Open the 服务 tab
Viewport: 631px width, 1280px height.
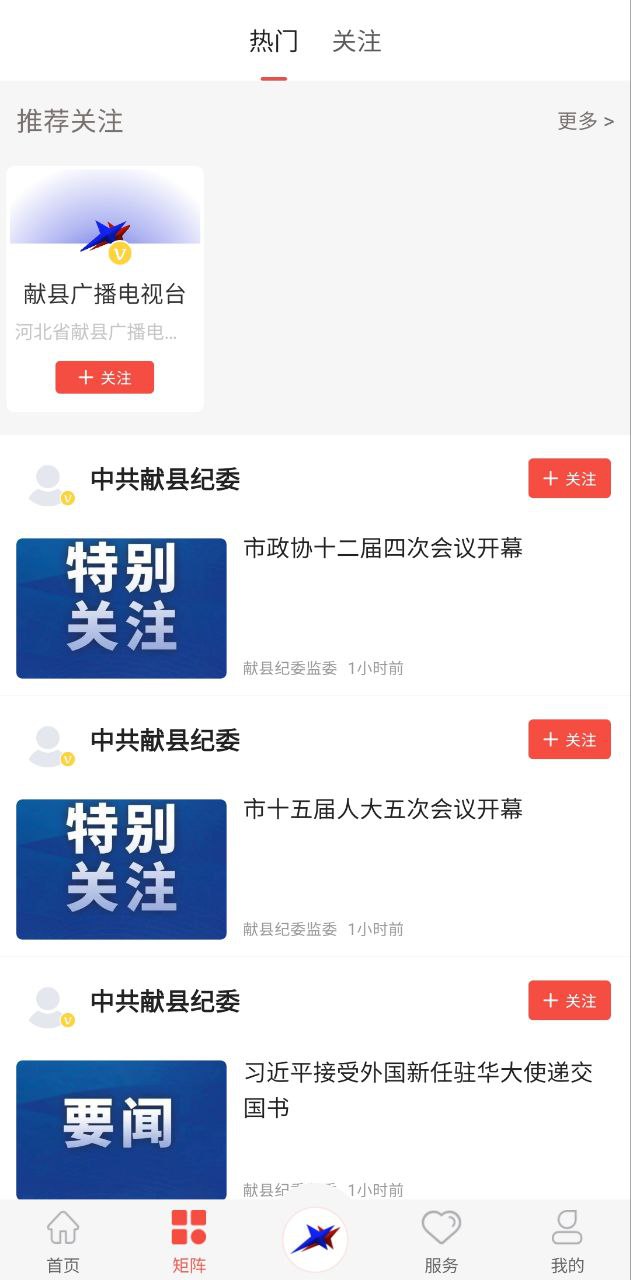tap(441, 1242)
